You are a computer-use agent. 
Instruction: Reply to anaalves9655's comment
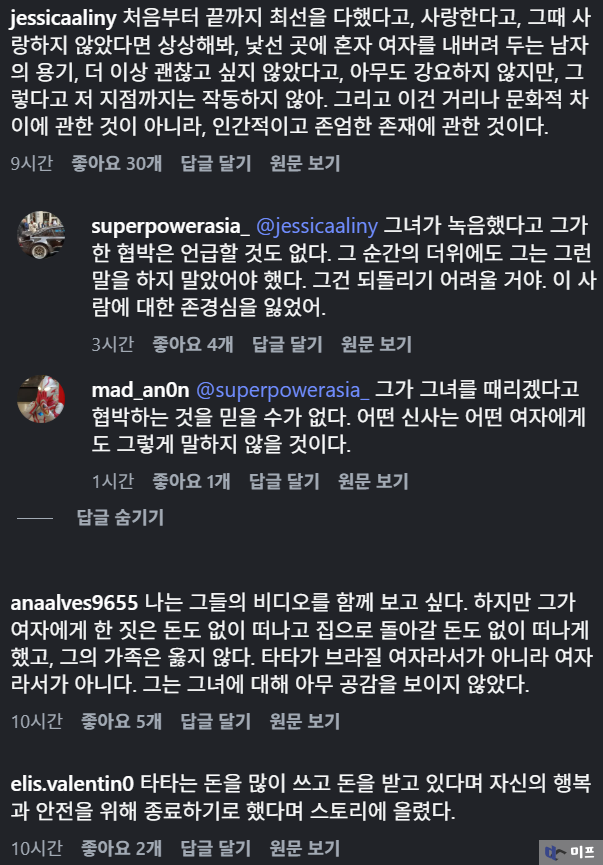(x=216, y=721)
